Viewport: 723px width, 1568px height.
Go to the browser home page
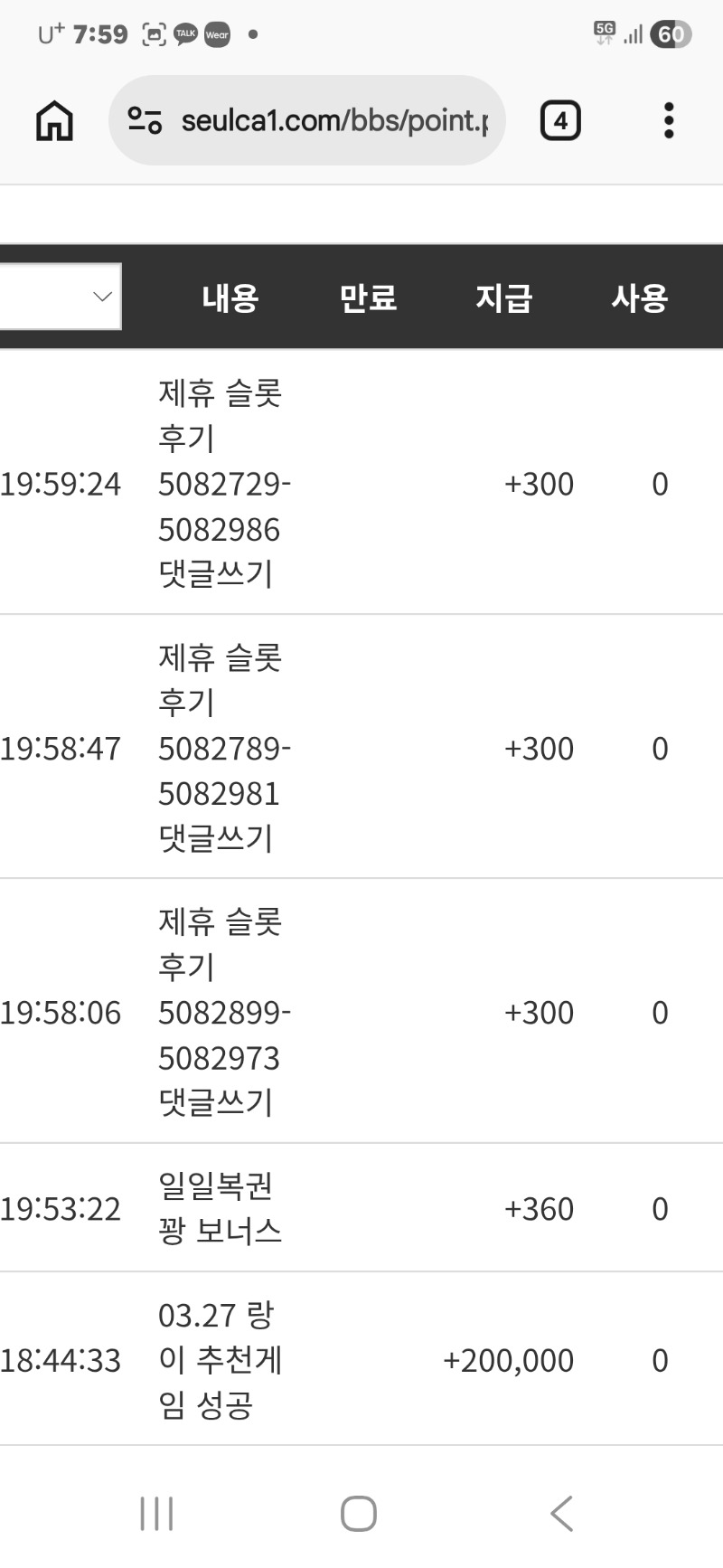point(54,120)
